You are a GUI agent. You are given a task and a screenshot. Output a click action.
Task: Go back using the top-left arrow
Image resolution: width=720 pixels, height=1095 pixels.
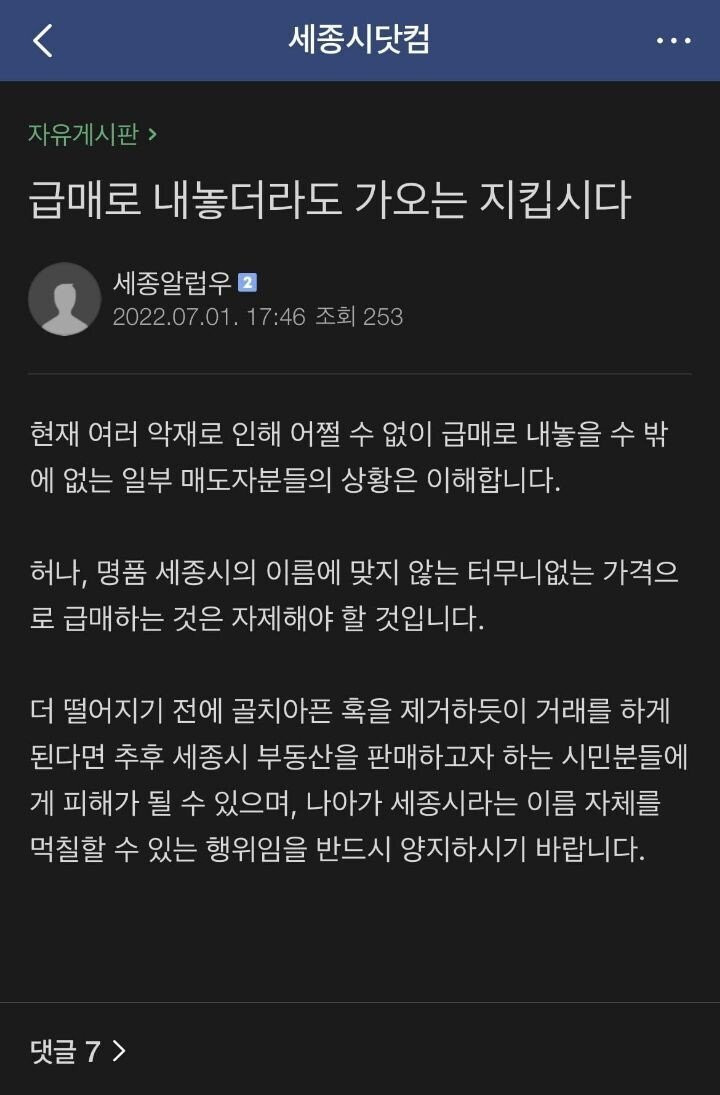(42, 41)
